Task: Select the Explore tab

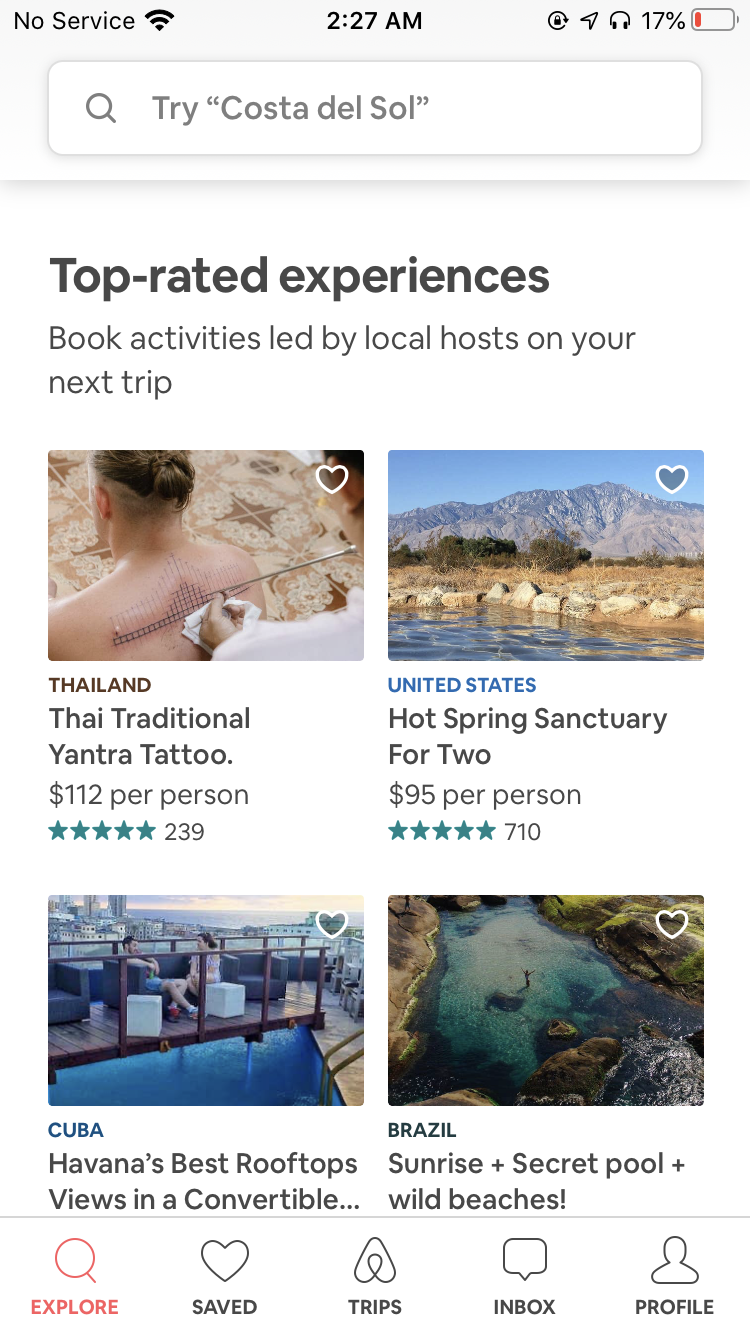Action: pos(75,1277)
